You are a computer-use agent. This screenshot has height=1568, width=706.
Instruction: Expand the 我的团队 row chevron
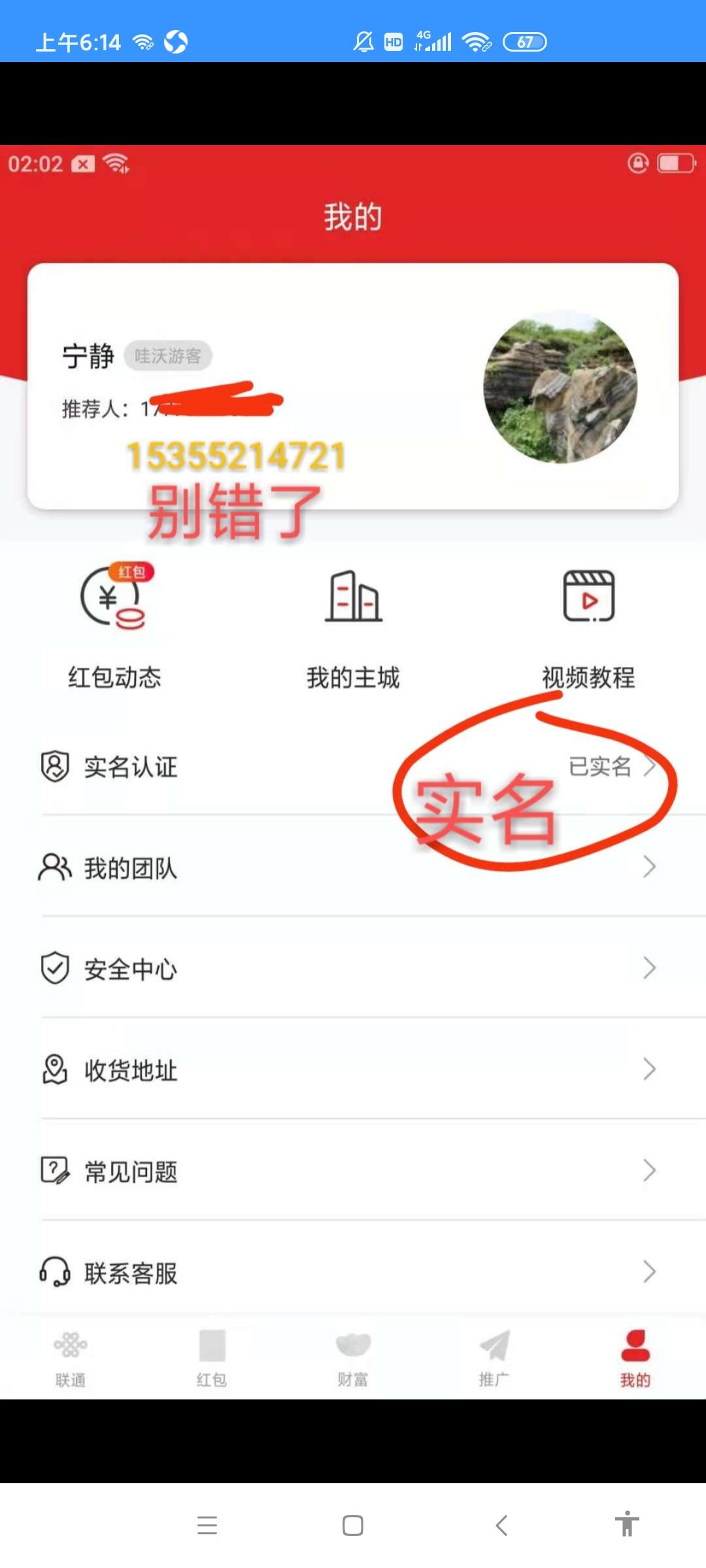(648, 869)
